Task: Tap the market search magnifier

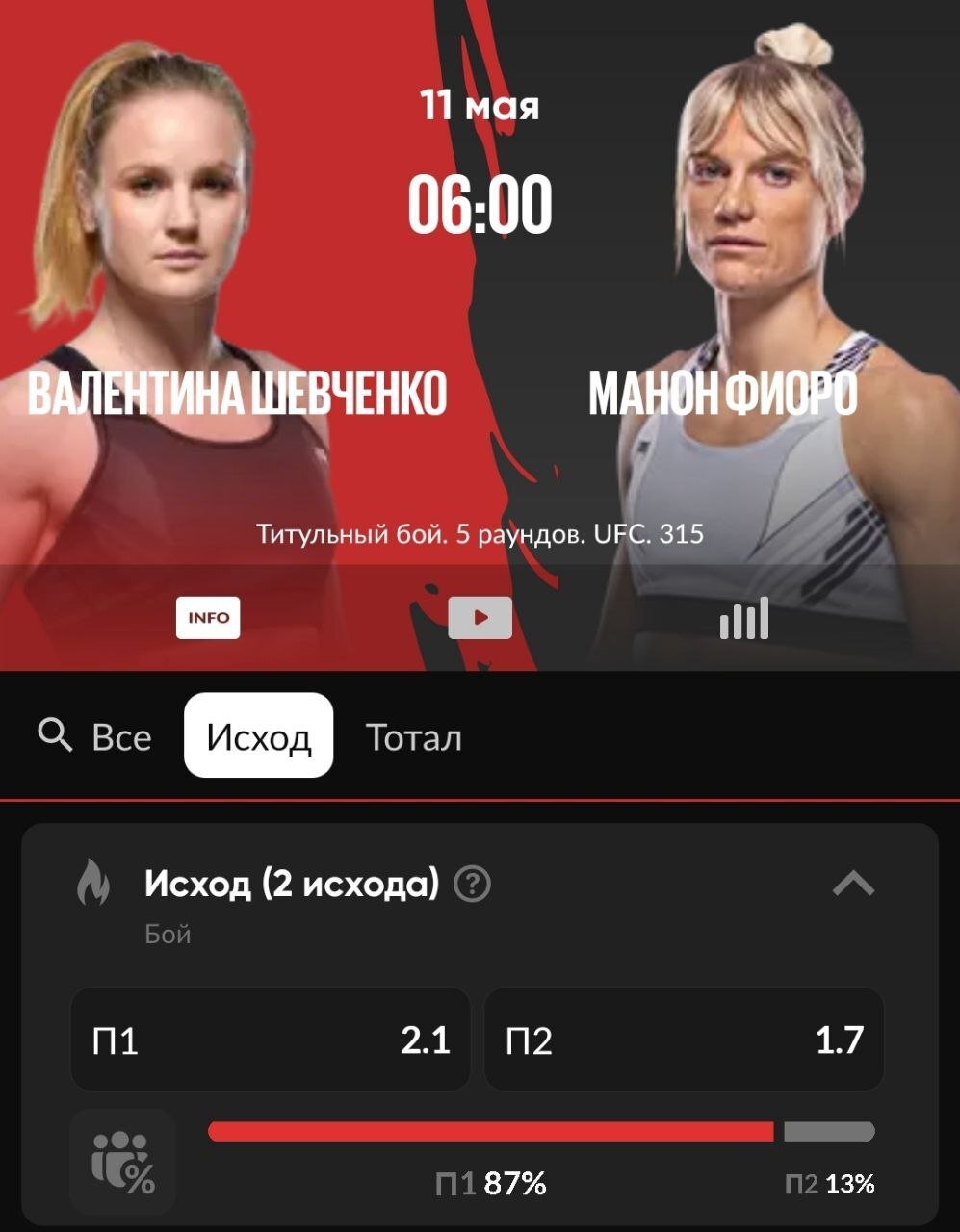Action: pos(55,736)
